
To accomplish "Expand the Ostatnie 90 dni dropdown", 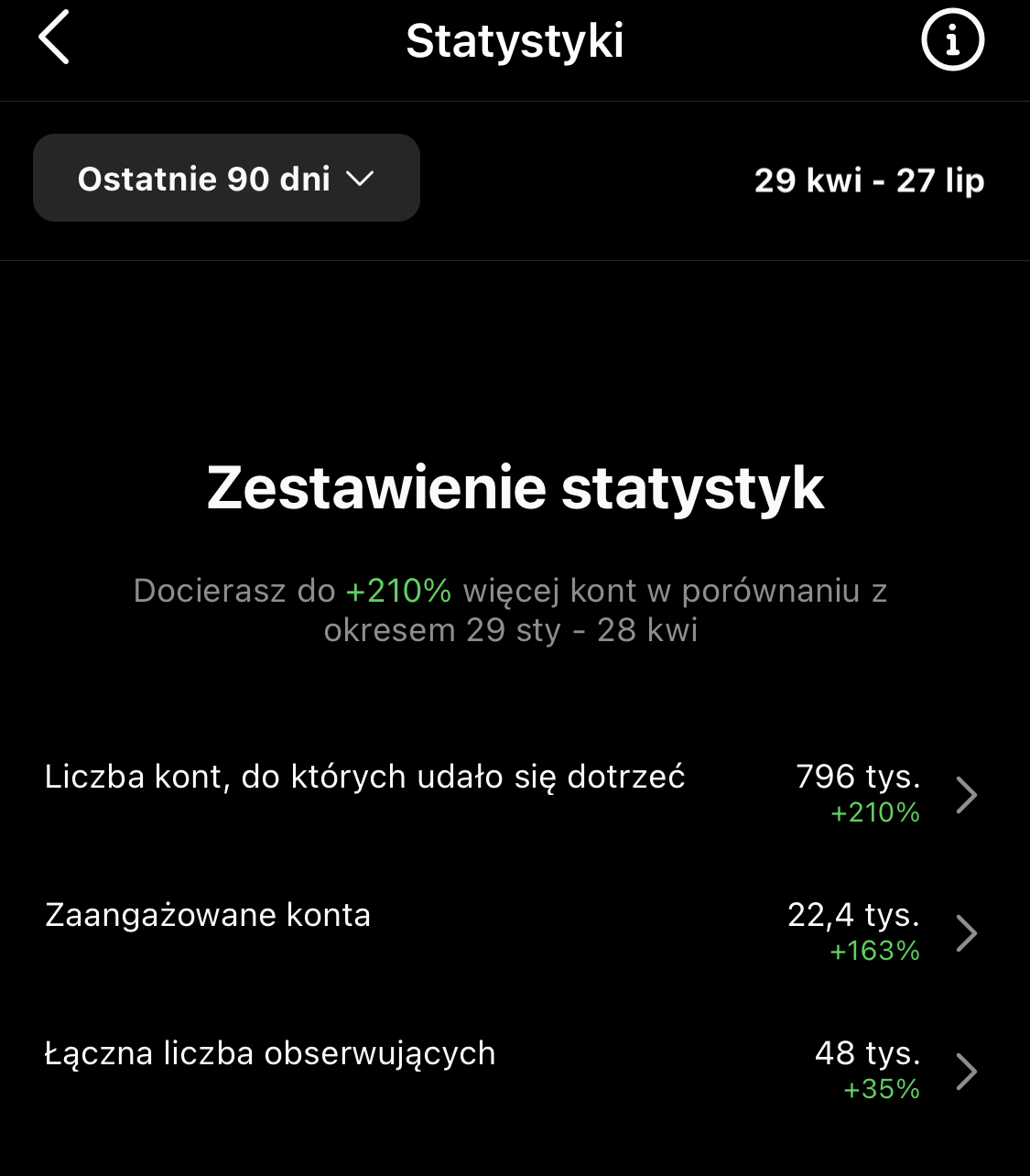I will click(x=226, y=179).
